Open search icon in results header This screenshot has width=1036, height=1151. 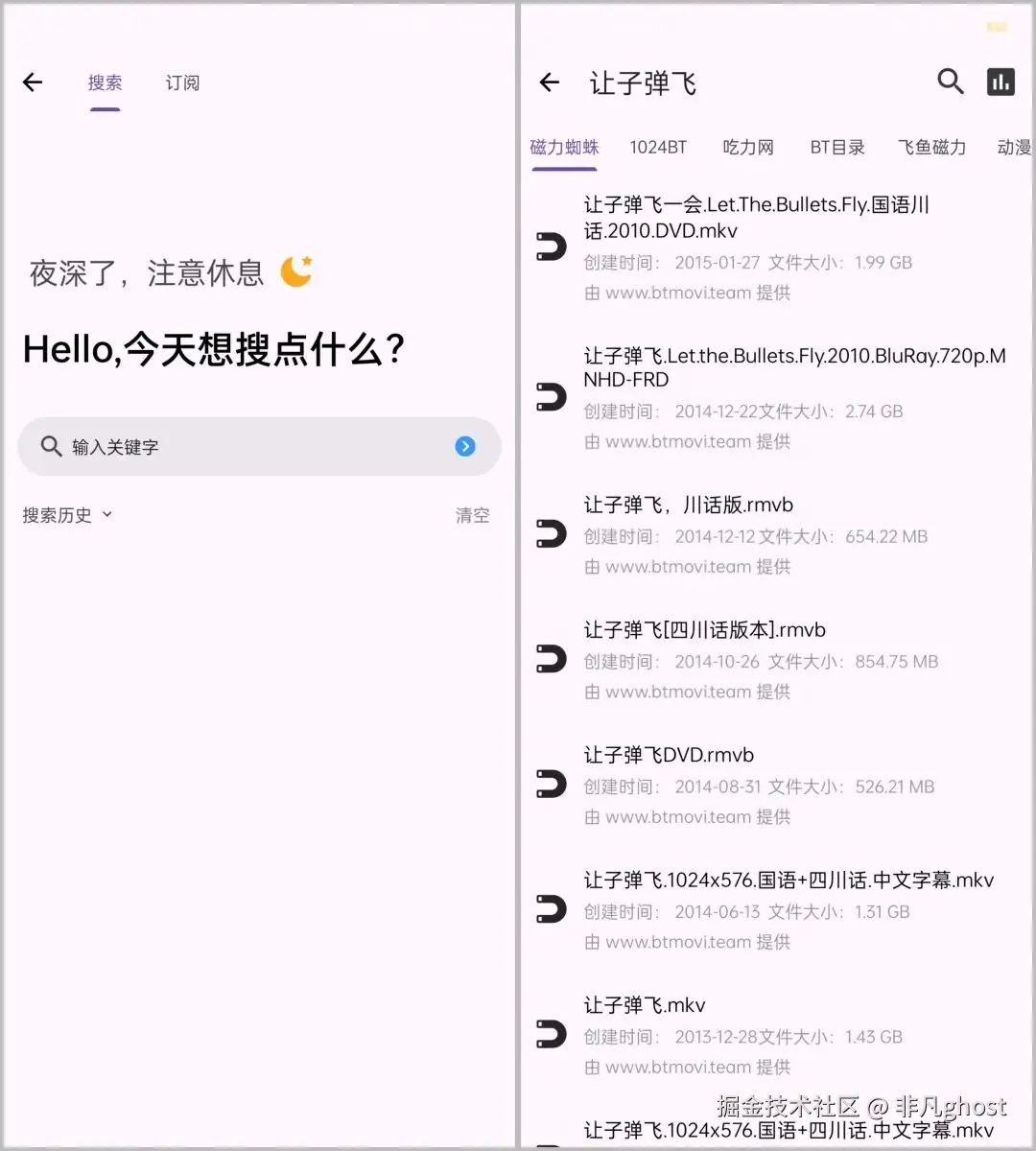click(950, 82)
